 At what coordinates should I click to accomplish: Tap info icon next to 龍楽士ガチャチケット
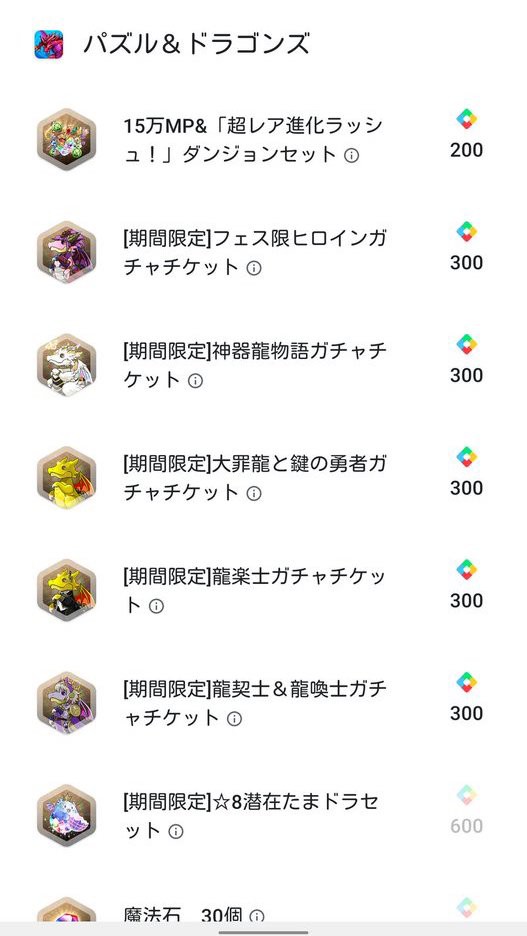pyautogui.click(x=156, y=606)
